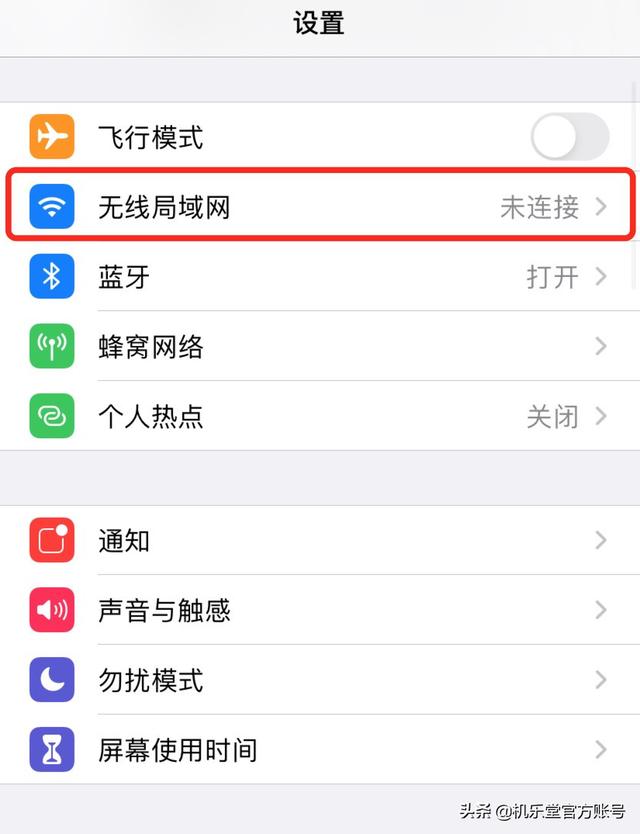
Task: Toggle the 飞行模式 airplane mode switch
Action: click(x=569, y=137)
